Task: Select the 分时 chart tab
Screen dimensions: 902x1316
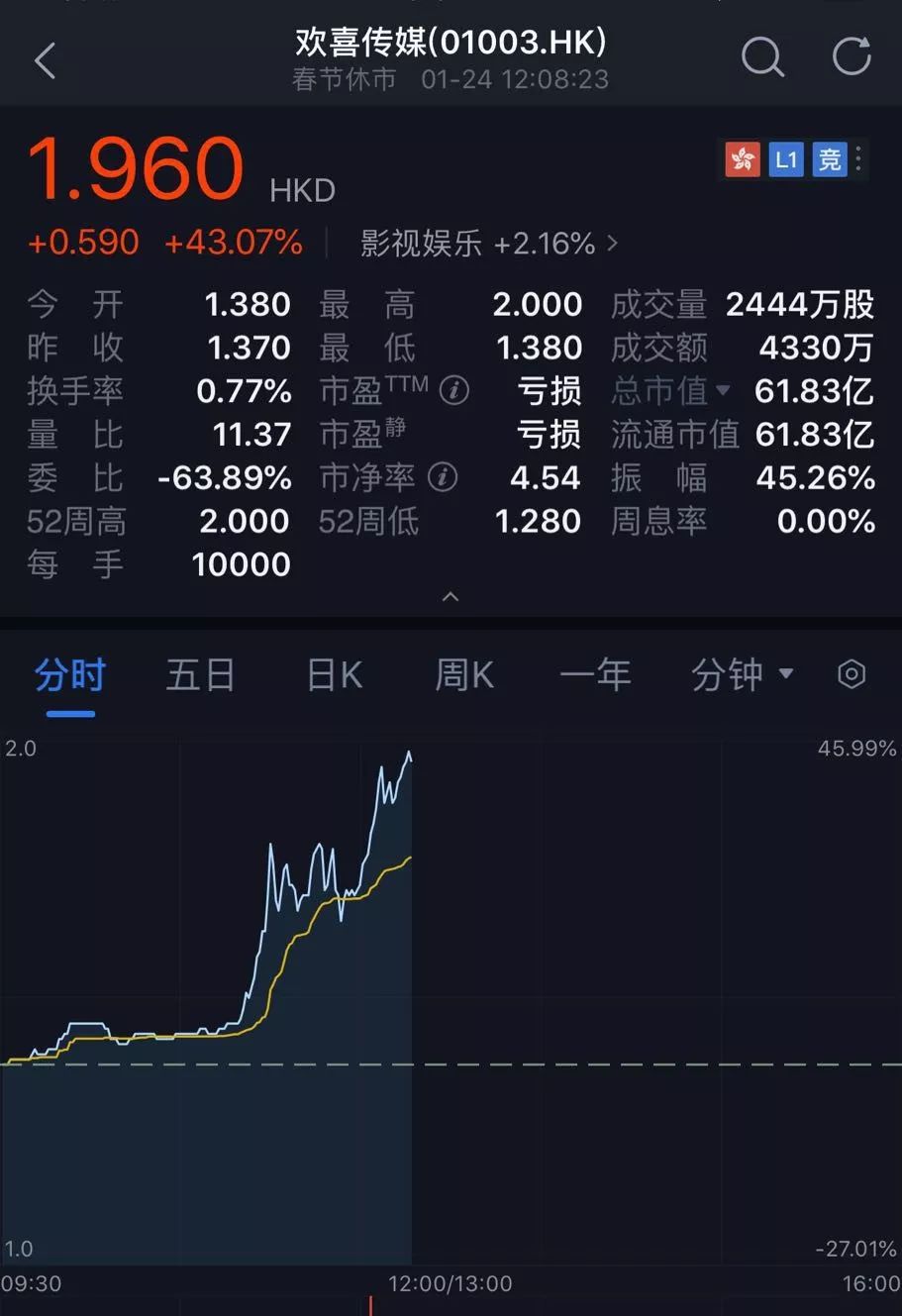Action: coord(70,675)
